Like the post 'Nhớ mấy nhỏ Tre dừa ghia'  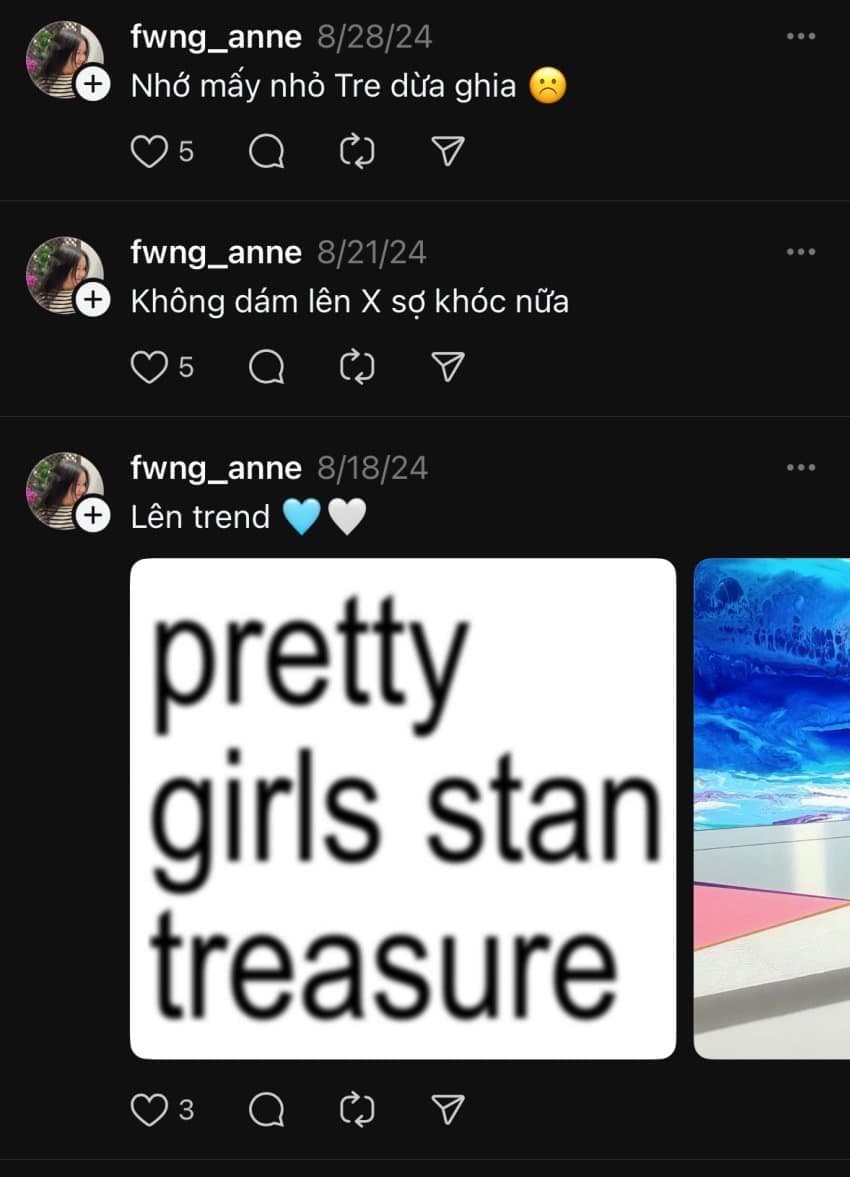point(149,152)
